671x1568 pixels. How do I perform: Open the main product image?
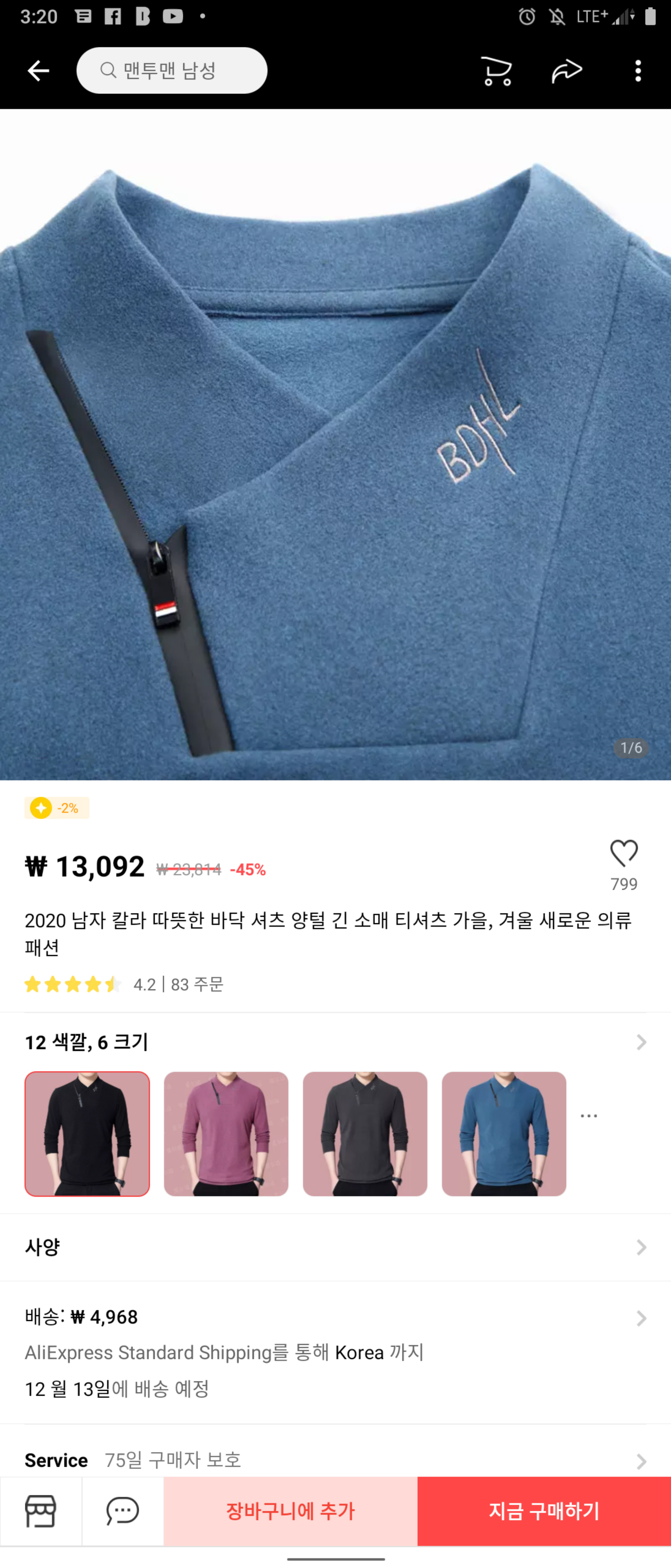click(335, 444)
